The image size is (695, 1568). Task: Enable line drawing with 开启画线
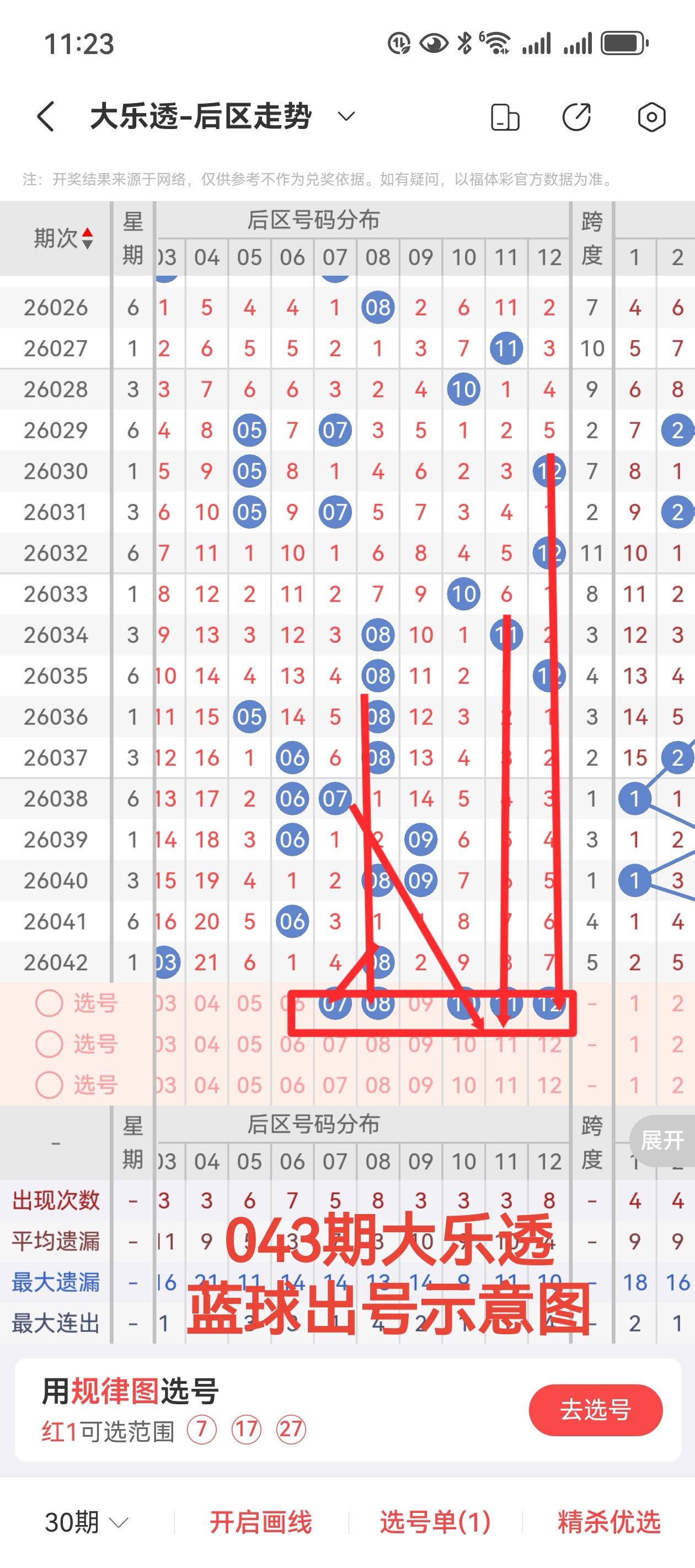pyautogui.click(x=261, y=1522)
